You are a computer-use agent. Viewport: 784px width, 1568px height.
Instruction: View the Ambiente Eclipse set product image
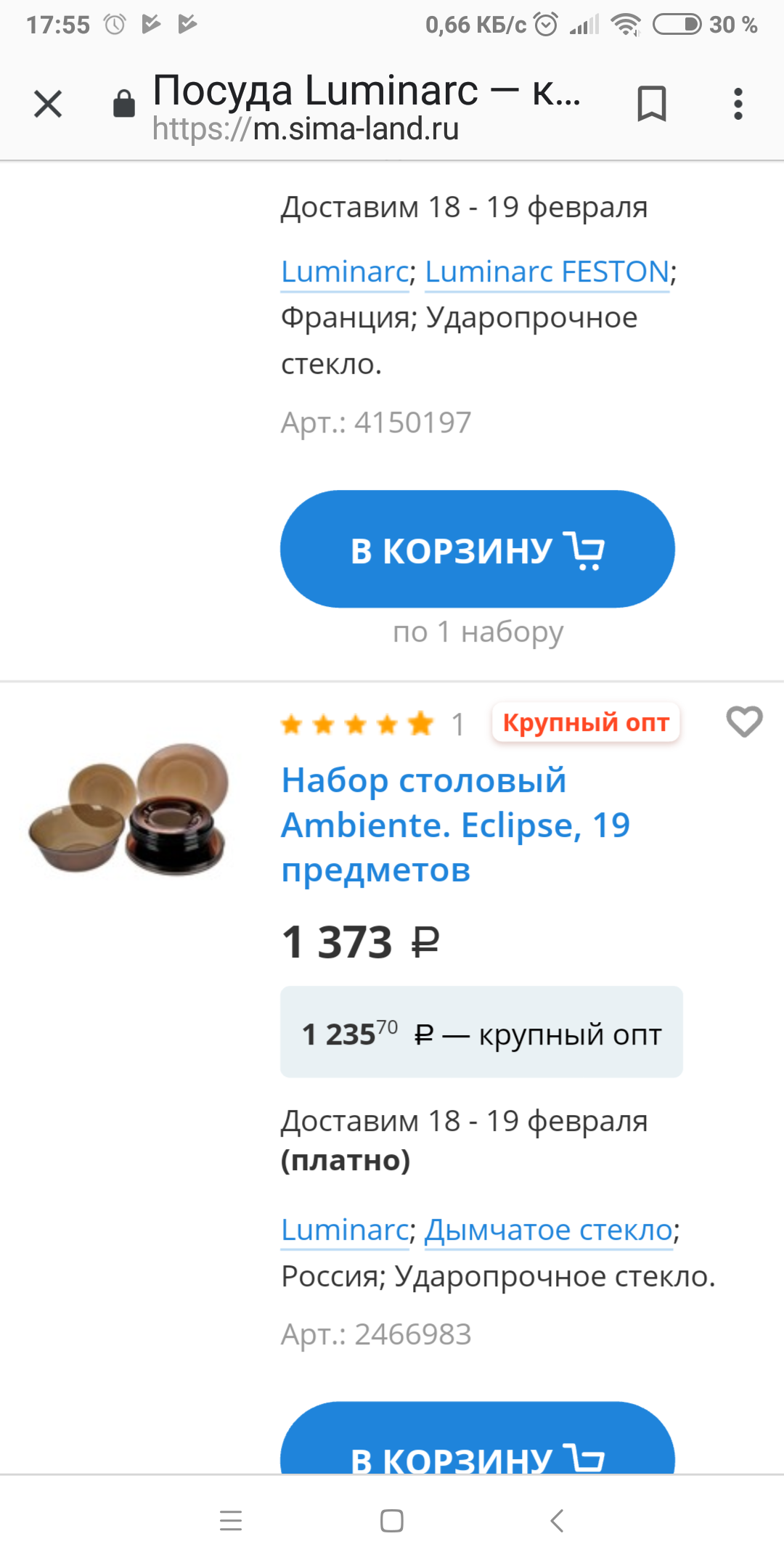(x=129, y=808)
